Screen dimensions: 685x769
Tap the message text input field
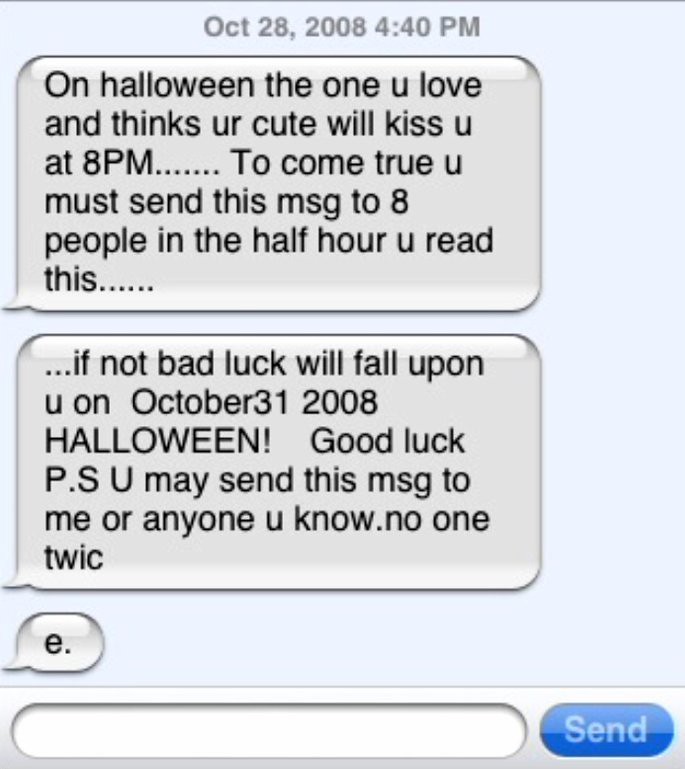click(x=268, y=730)
